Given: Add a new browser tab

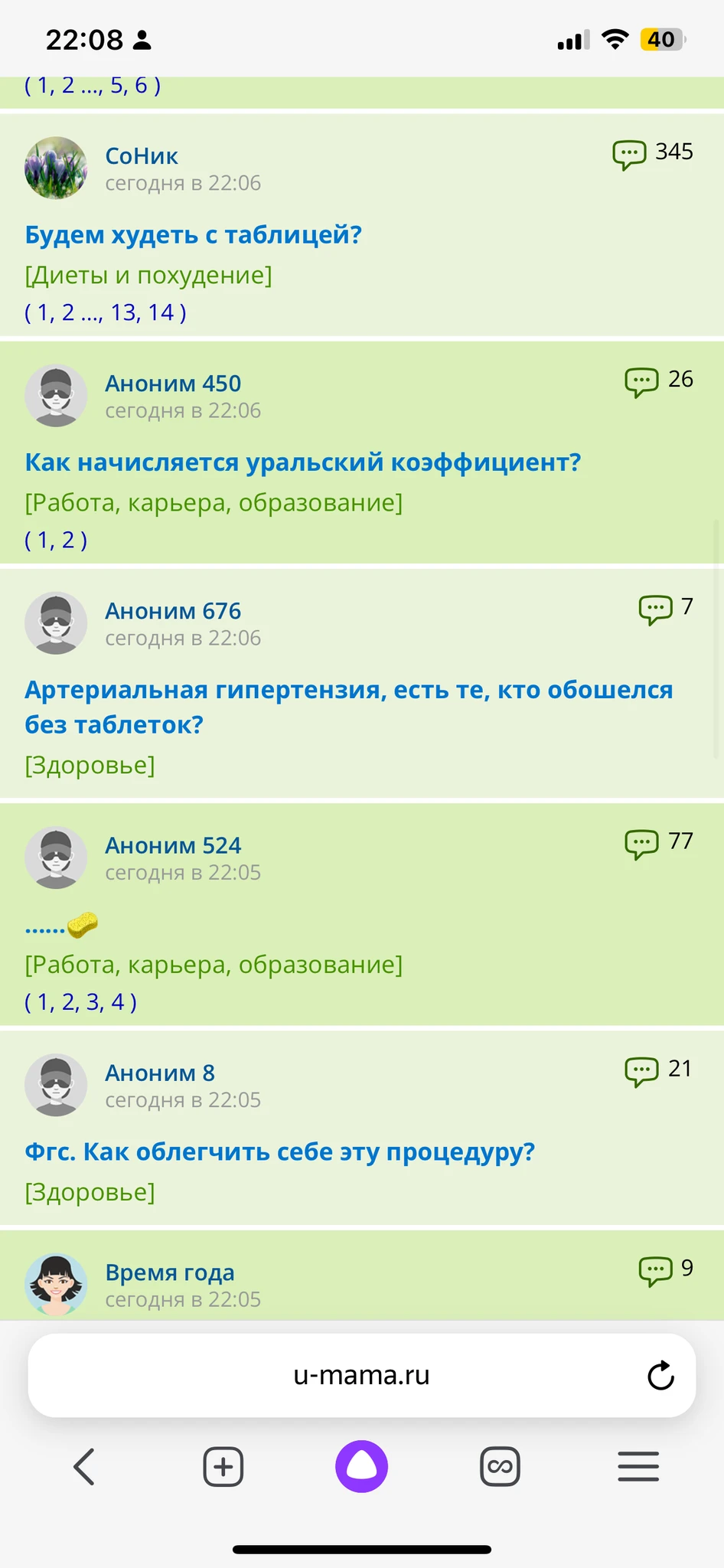Looking at the screenshot, I should click(x=223, y=1467).
